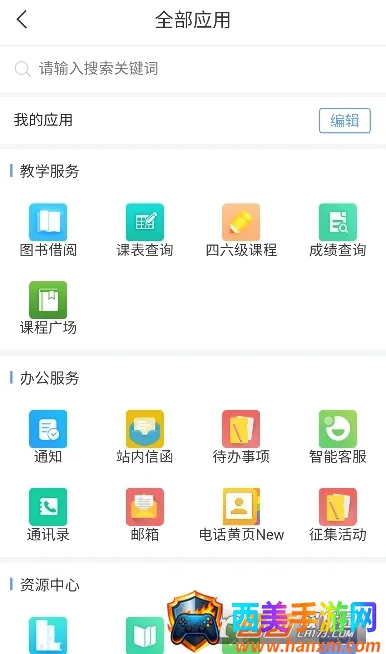386x654 pixels.
Task: Tap the 编辑 button in 我的应用
Action: tap(344, 121)
